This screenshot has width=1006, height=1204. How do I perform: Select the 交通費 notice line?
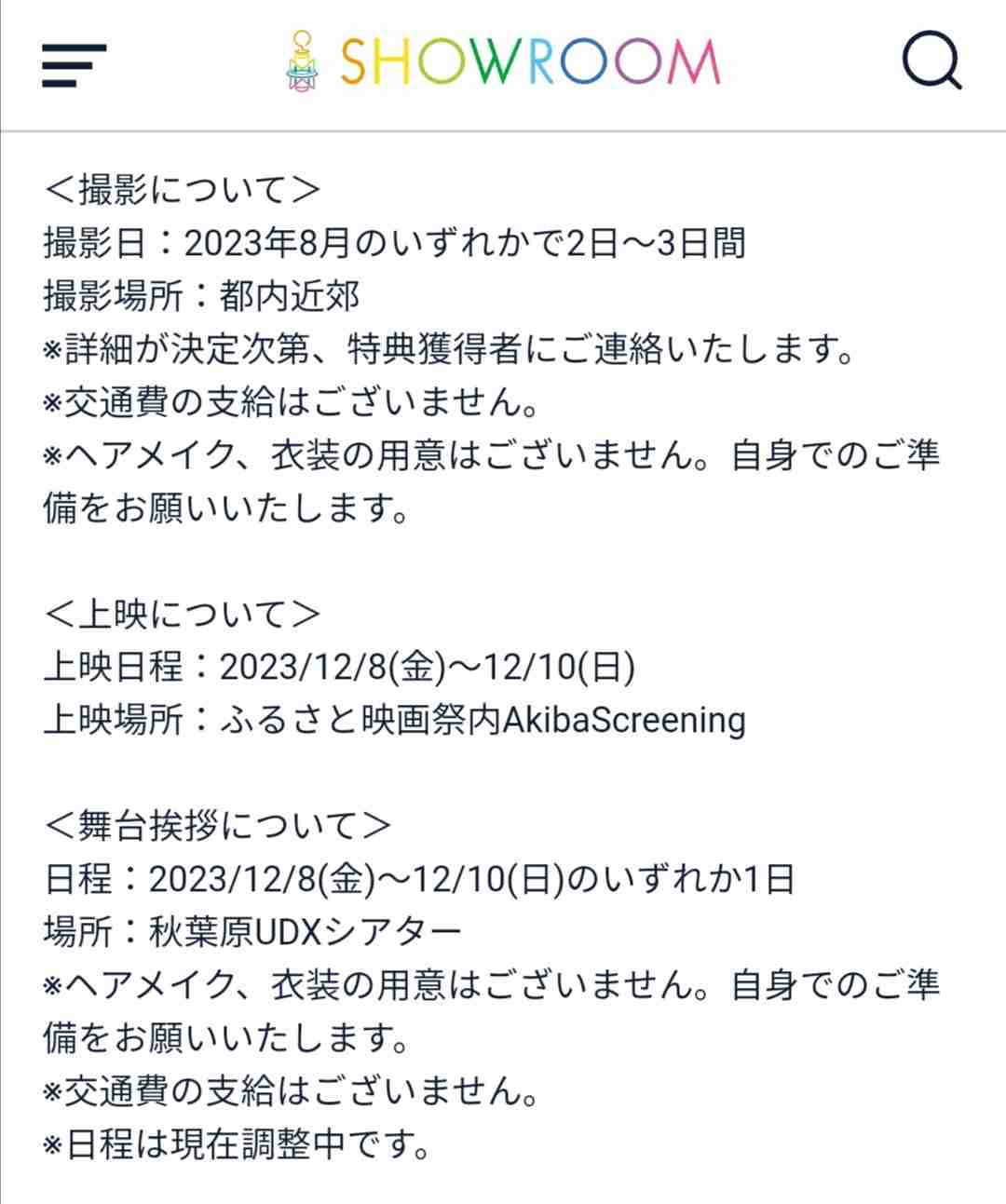289,401
